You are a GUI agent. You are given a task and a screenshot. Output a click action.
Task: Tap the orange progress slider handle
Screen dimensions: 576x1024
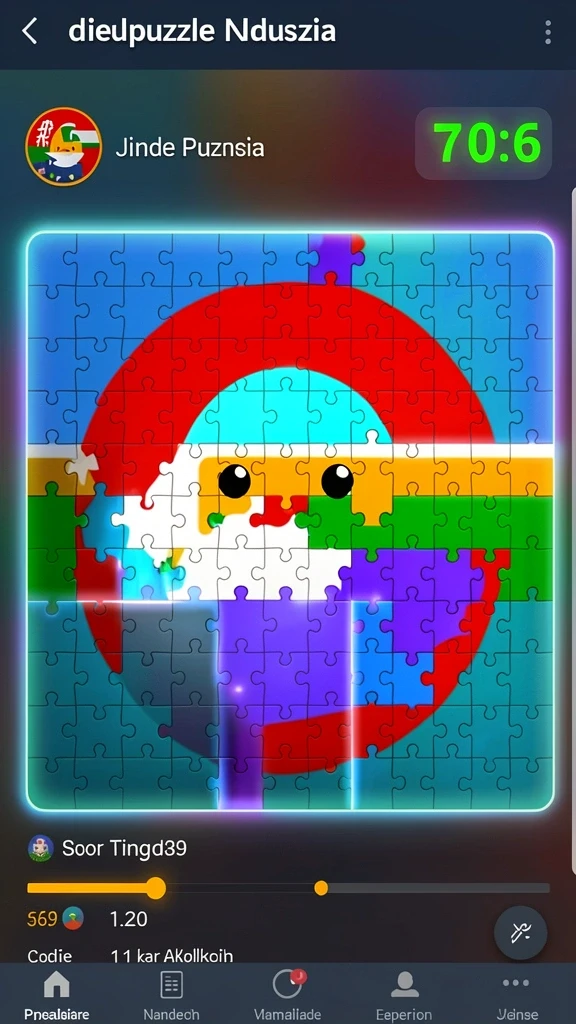pyautogui.click(x=155, y=888)
